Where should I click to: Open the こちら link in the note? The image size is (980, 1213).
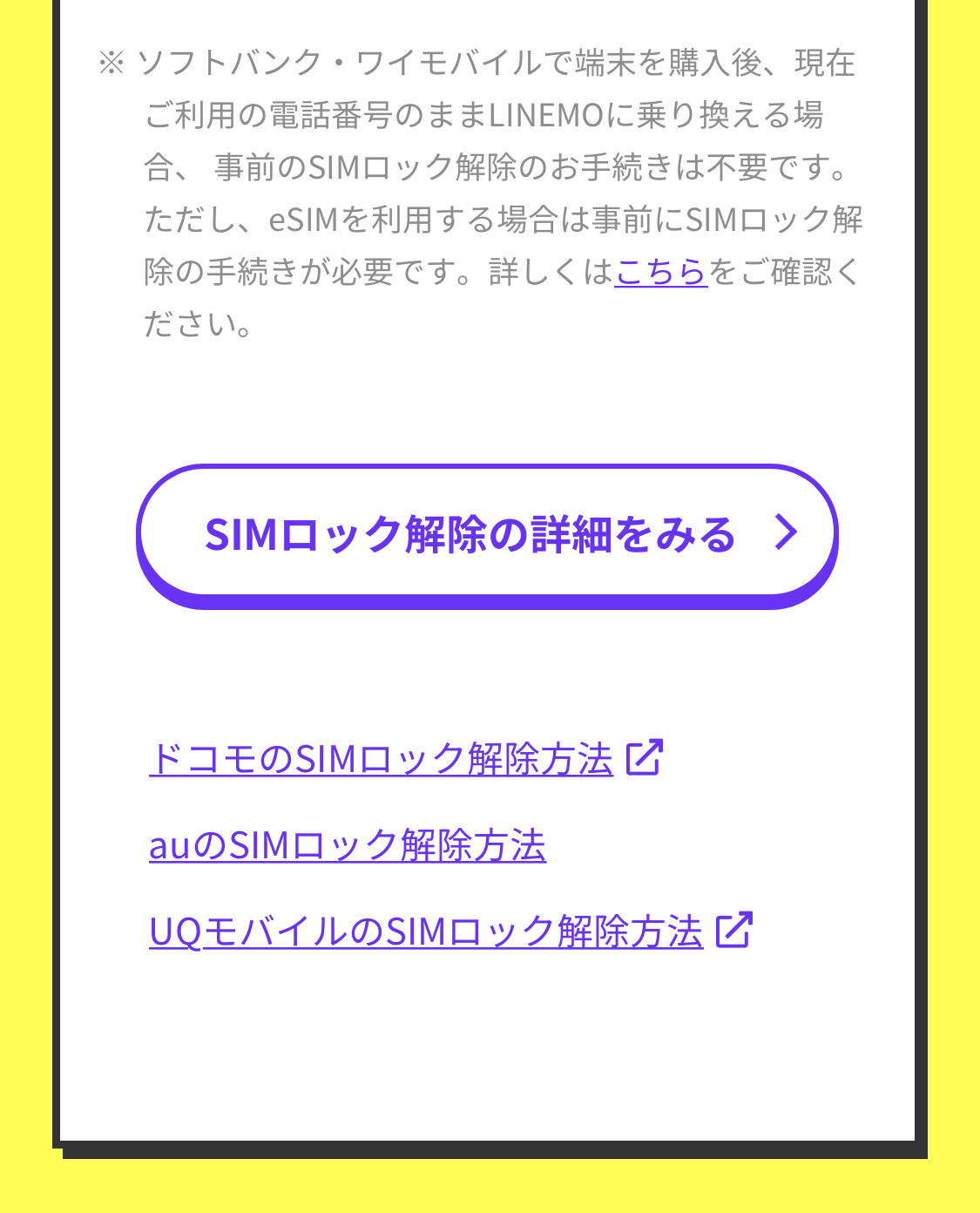660,272
